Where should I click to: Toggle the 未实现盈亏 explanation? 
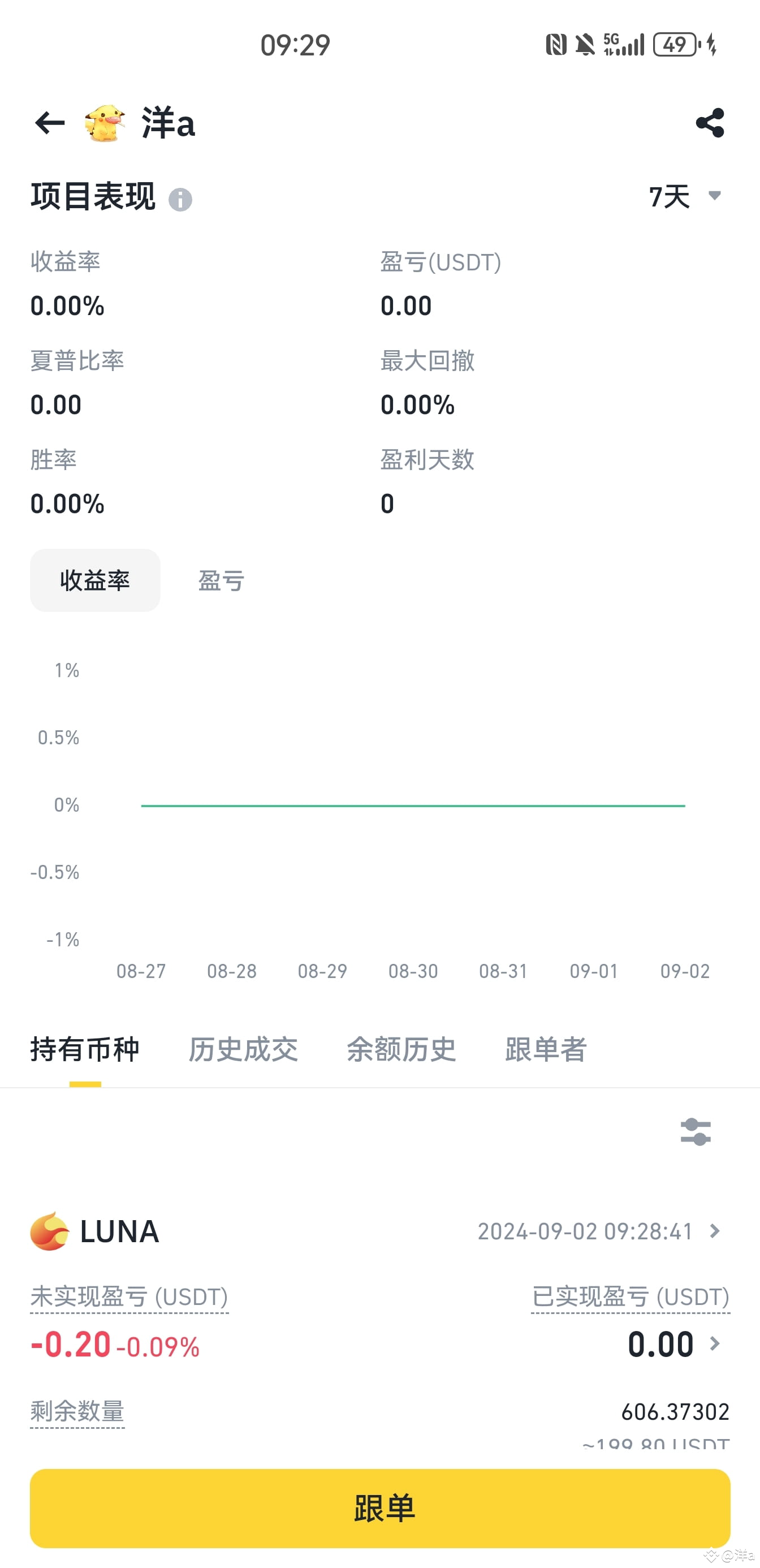(x=128, y=1296)
